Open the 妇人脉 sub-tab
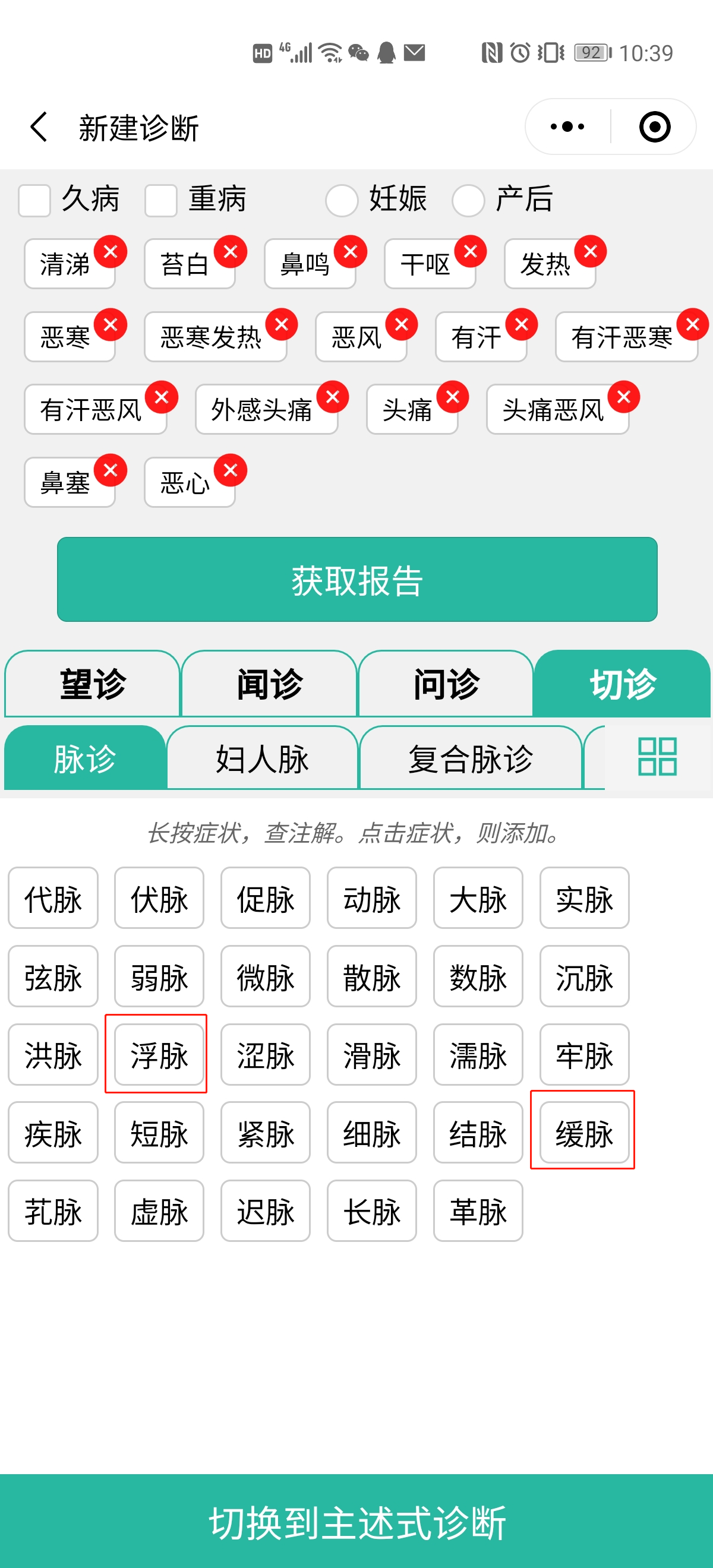 coord(262,758)
